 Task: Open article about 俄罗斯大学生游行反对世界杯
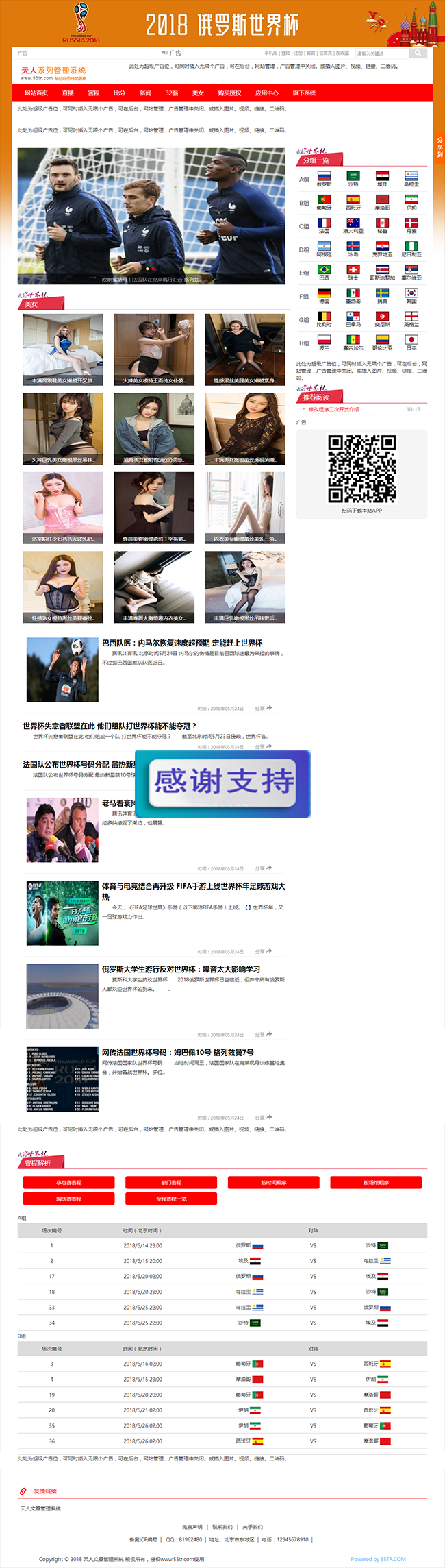click(x=181, y=969)
